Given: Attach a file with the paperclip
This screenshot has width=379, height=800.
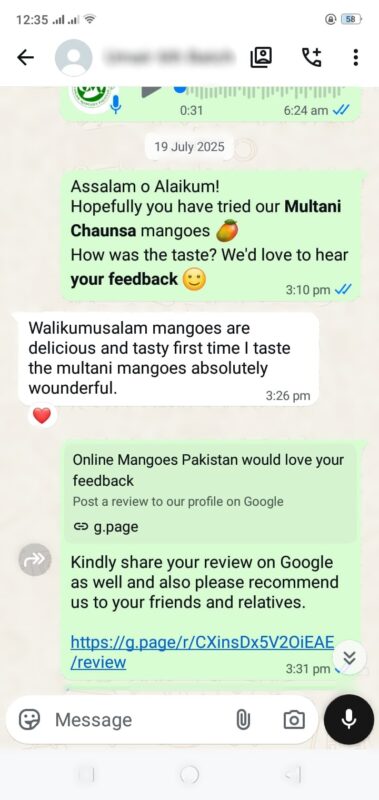Looking at the screenshot, I should (243, 720).
